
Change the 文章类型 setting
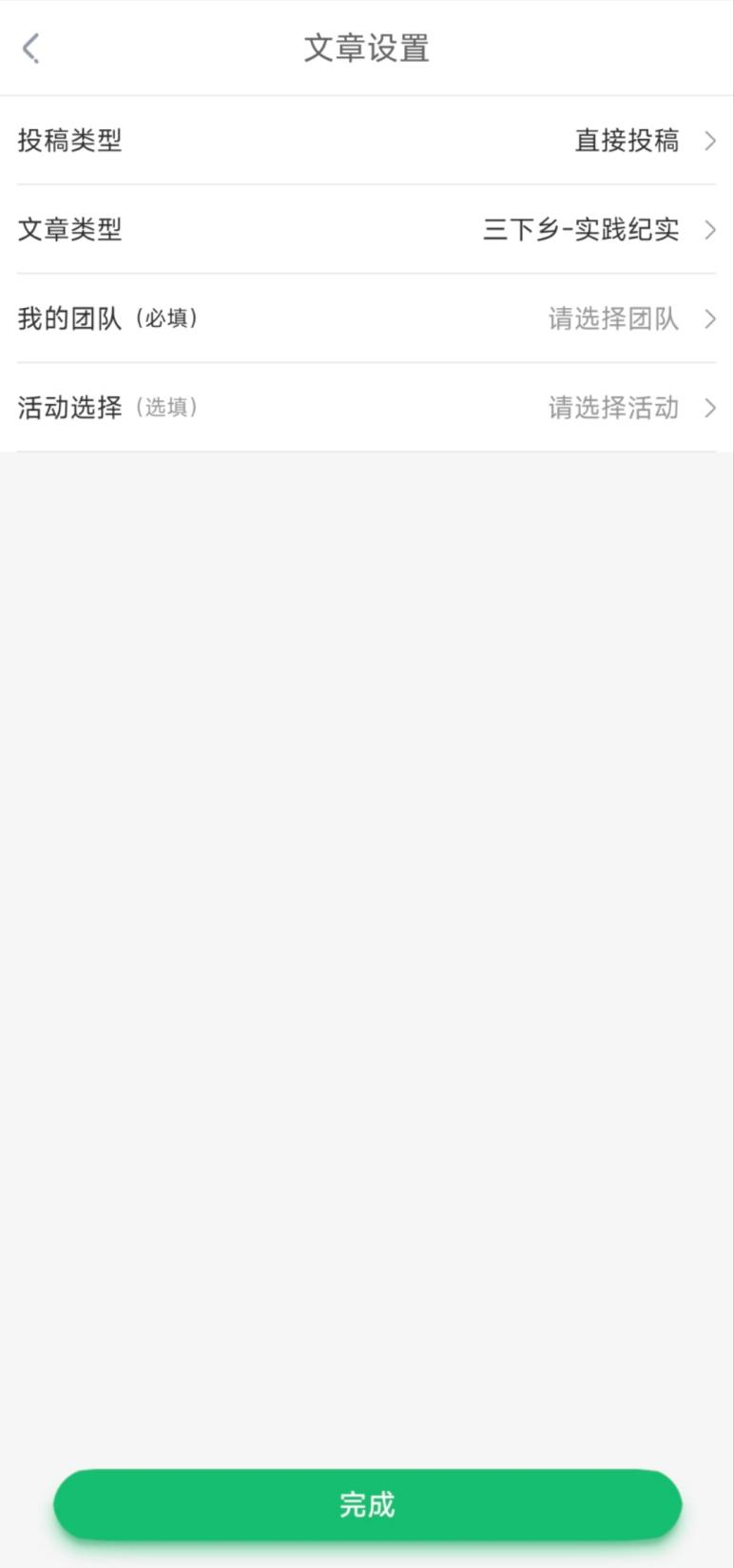point(367,229)
